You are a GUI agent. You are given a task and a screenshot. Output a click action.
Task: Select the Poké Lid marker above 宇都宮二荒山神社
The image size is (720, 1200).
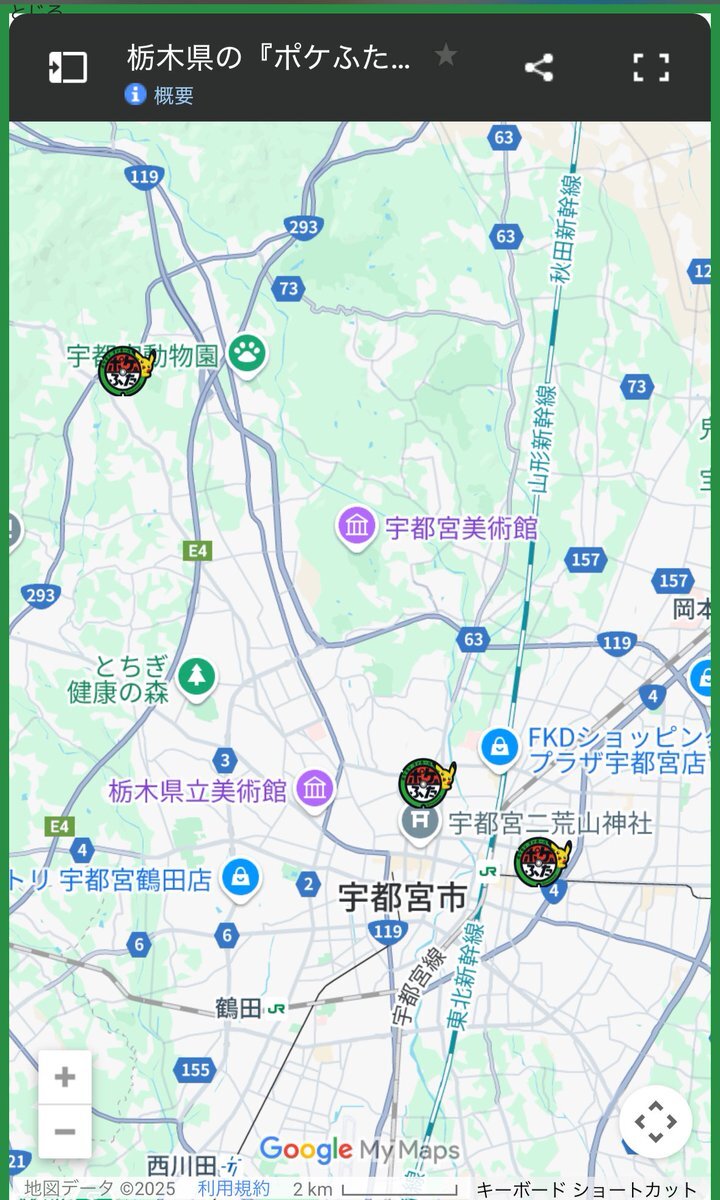(x=427, y=782)
